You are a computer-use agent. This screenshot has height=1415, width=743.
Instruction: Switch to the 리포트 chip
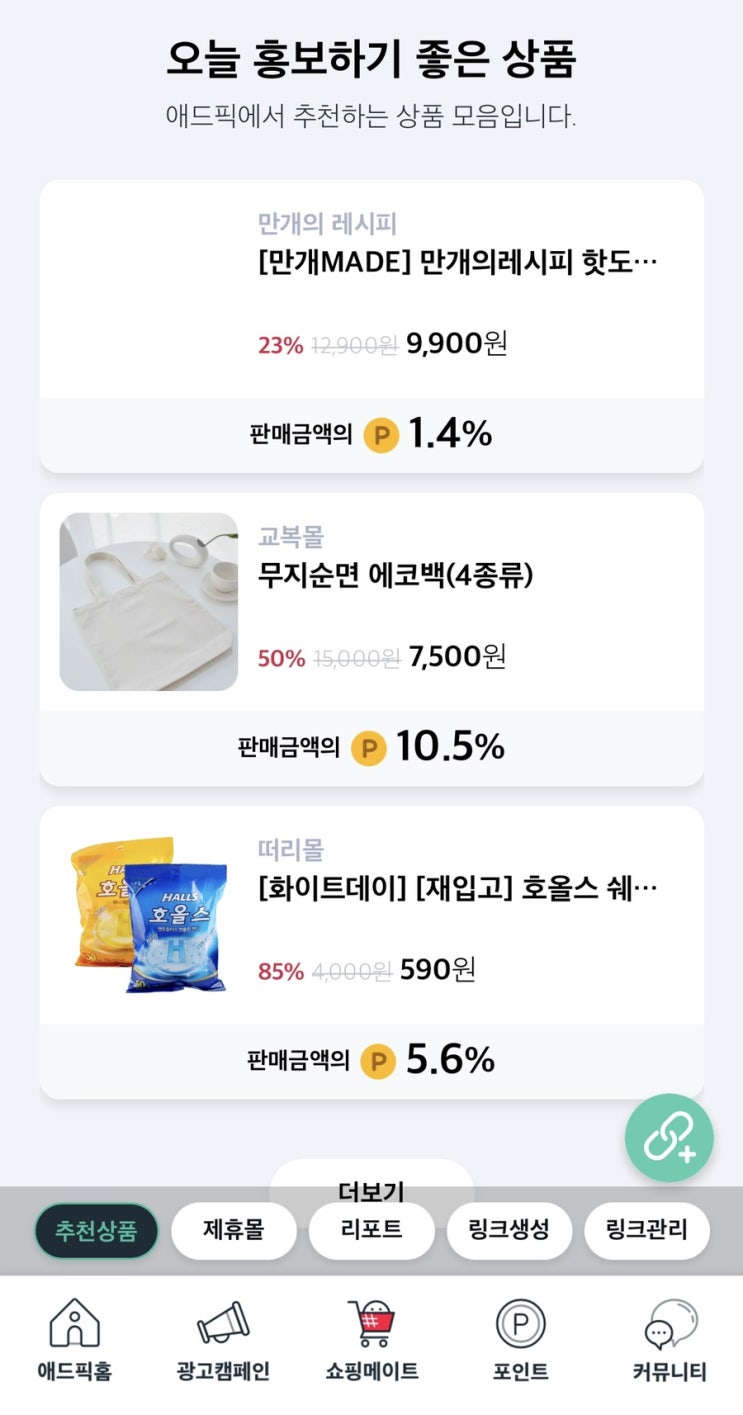tap(371, 1230)
